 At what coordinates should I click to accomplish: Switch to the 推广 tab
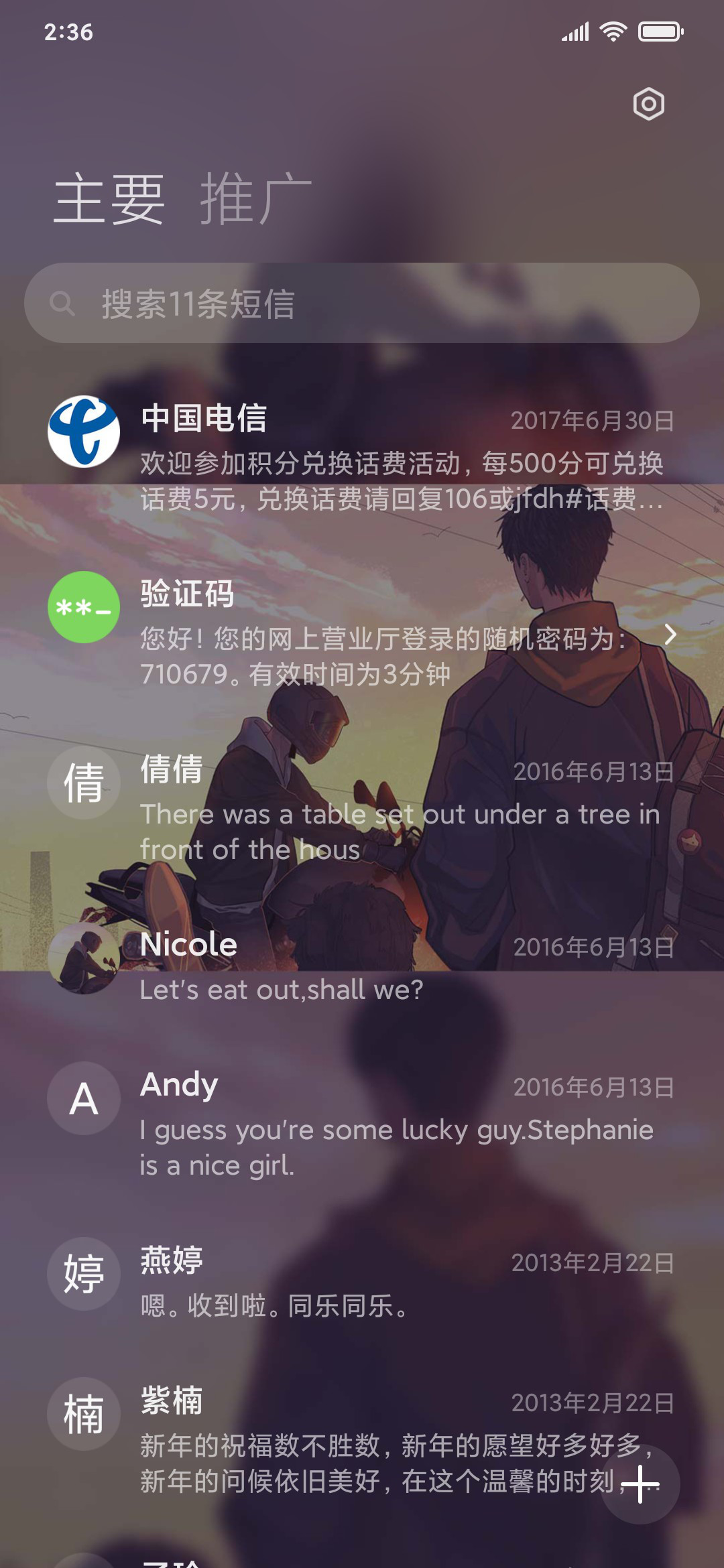pyautogui.click(x=255, y=198)
